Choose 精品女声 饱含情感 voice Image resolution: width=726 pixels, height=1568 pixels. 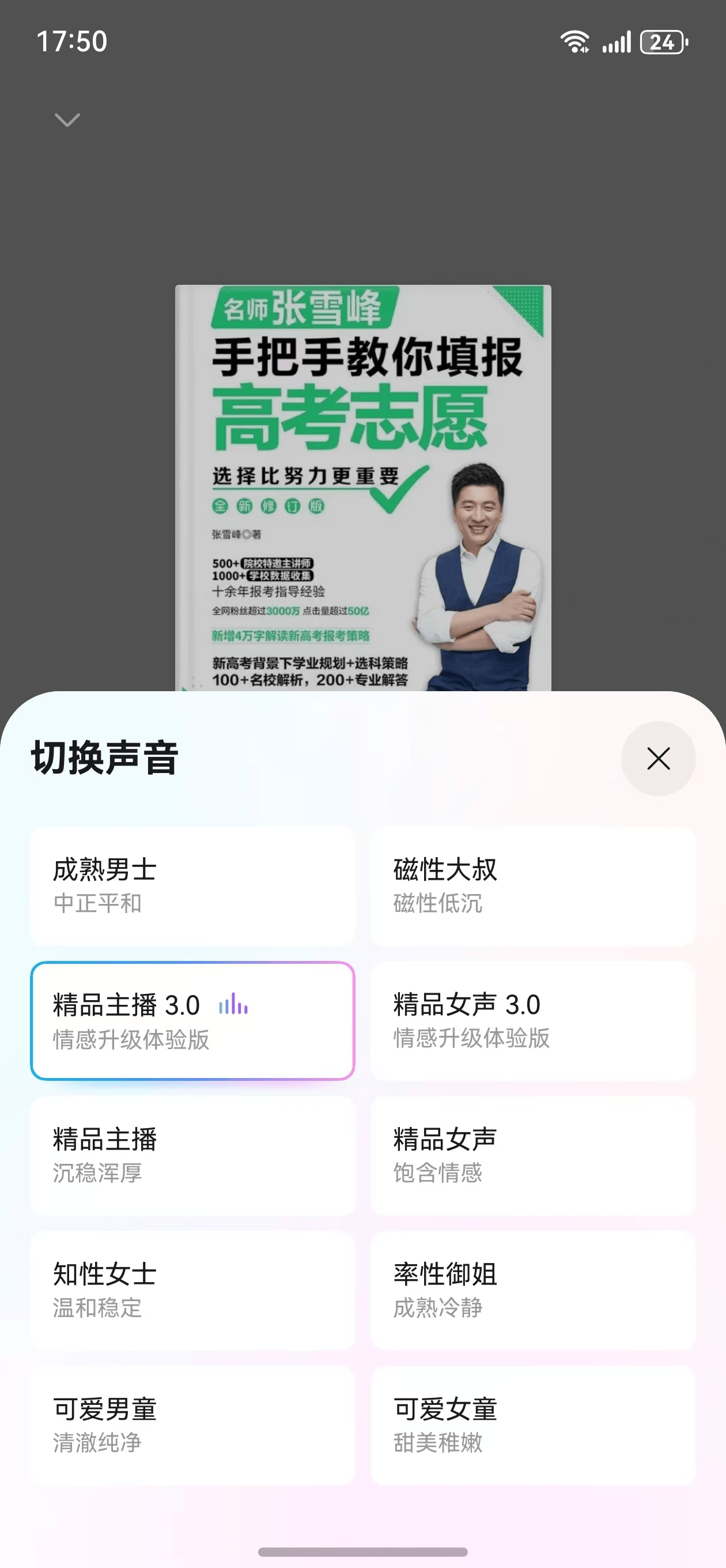pos(532,1155)
